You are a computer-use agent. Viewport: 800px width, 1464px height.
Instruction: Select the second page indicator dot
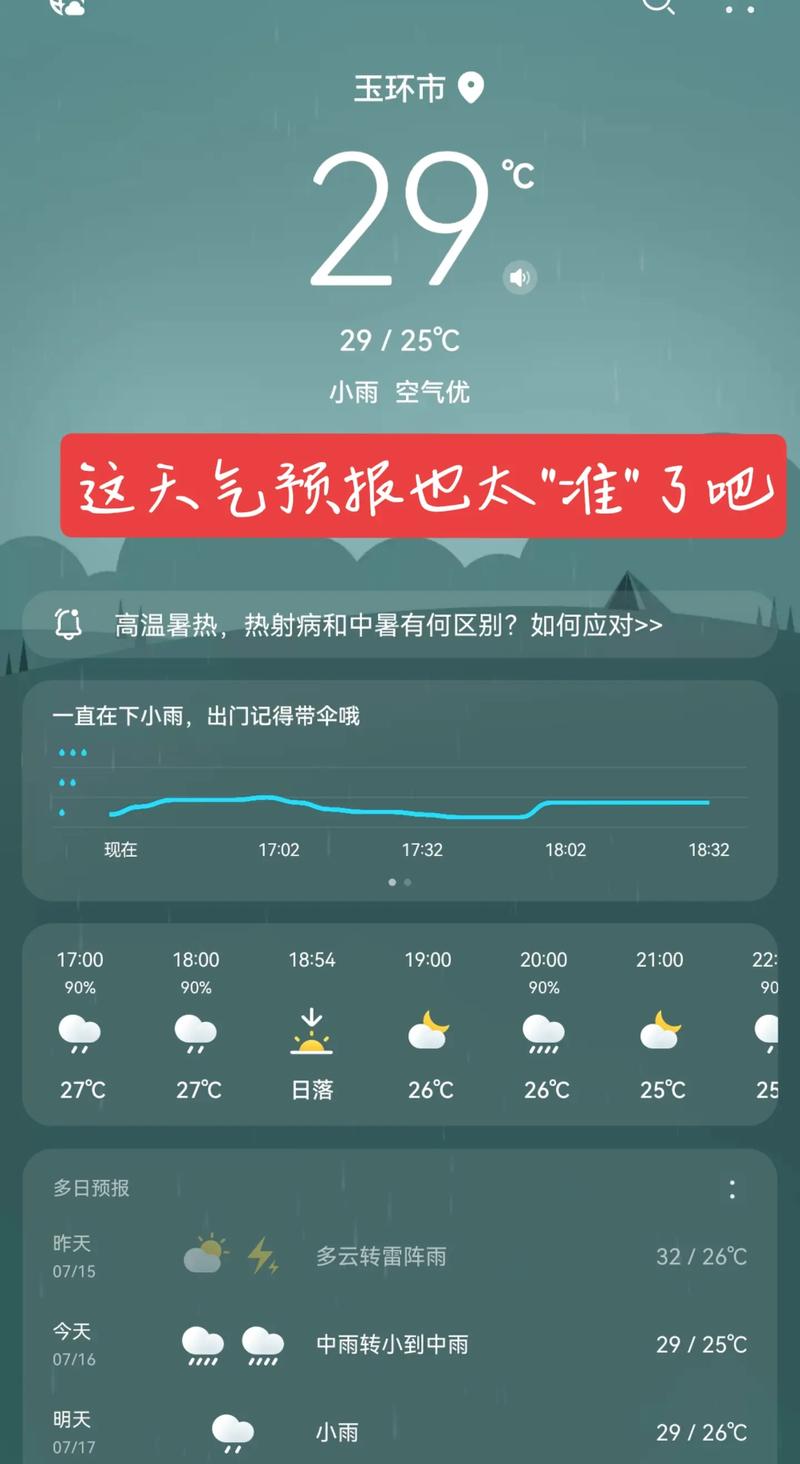point(408,882)
